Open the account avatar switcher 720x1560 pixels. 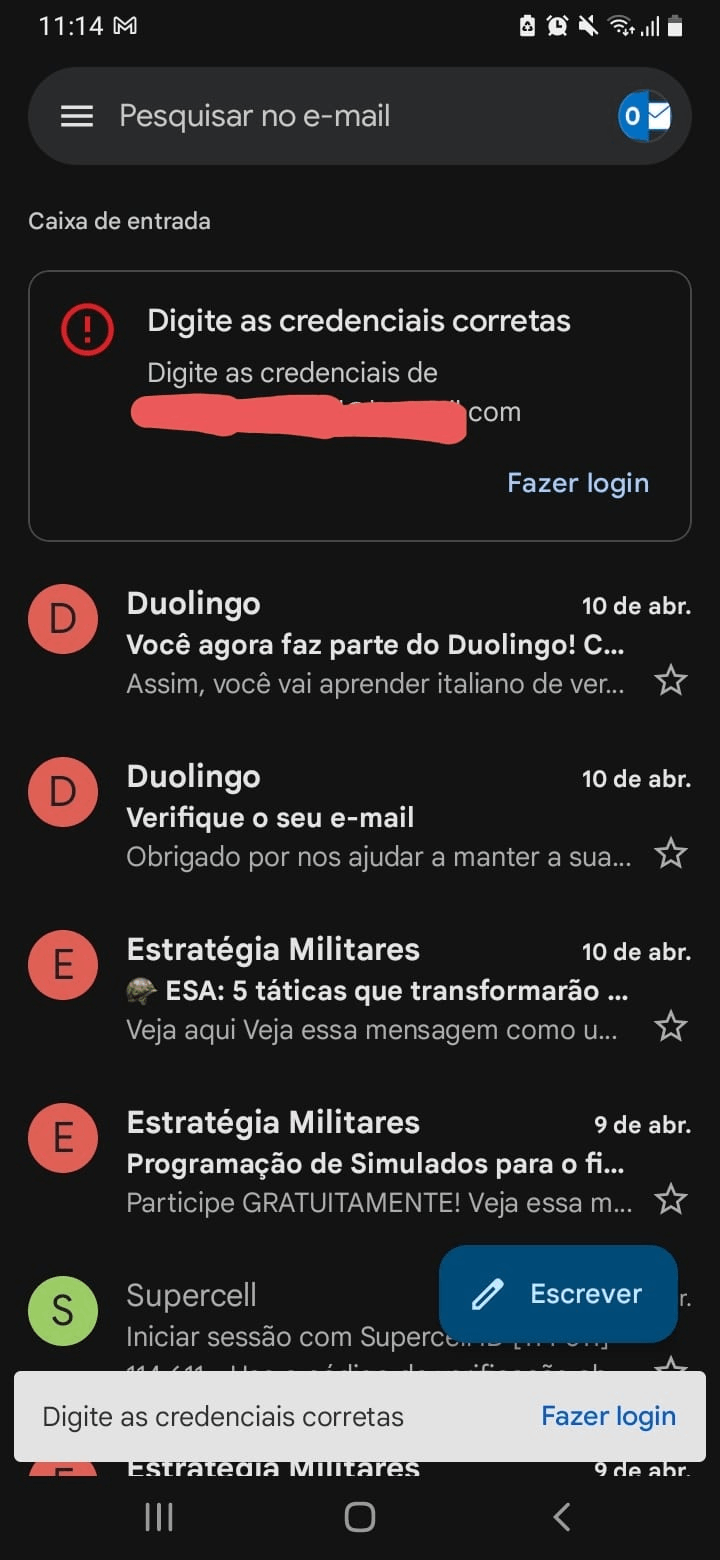[644, 117]
